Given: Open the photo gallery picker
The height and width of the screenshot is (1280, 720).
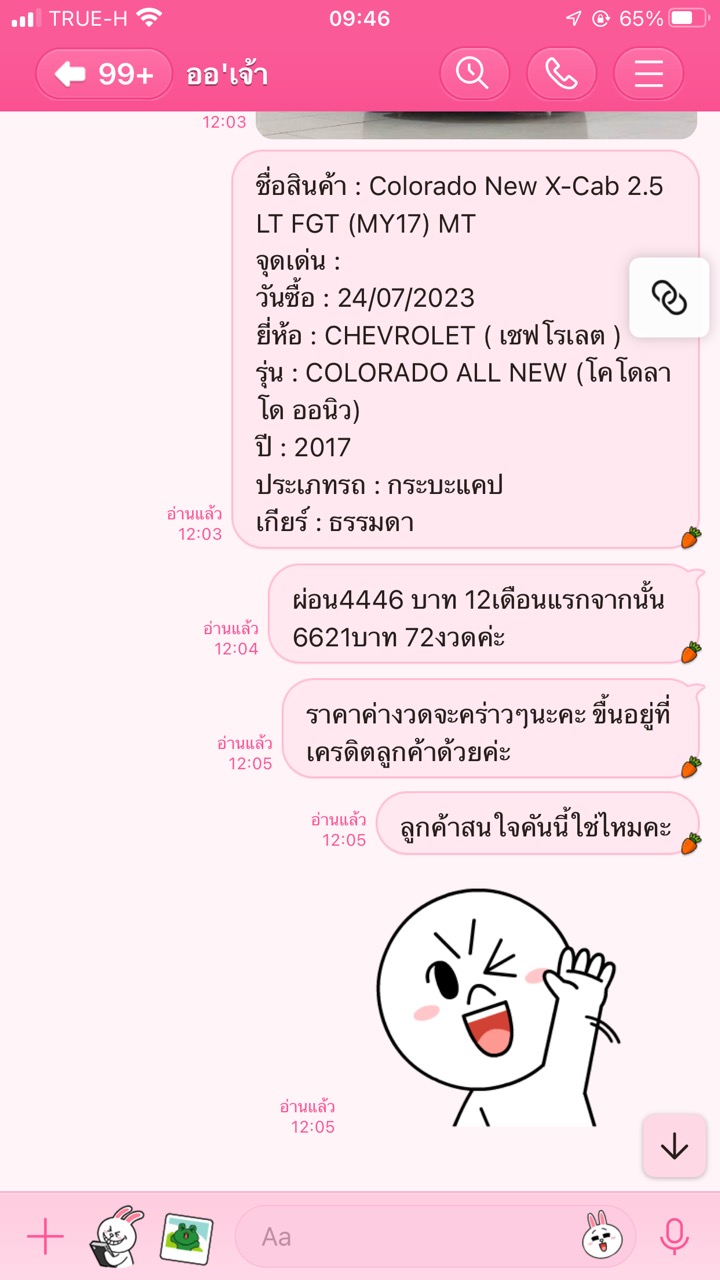Looking at the screenshot, I should pyautogui.click(x=186, y=1237).
